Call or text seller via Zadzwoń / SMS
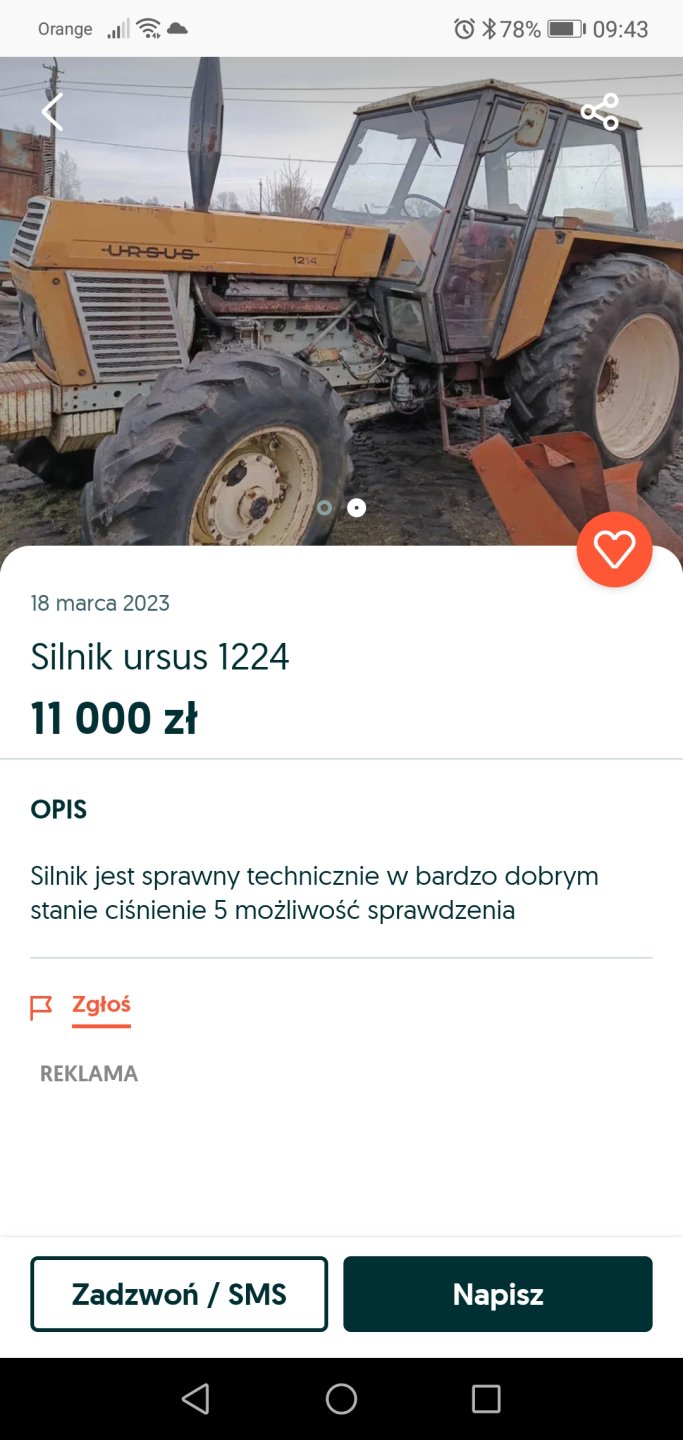This screenshot has height=1440, width=683. [179, 1294]
